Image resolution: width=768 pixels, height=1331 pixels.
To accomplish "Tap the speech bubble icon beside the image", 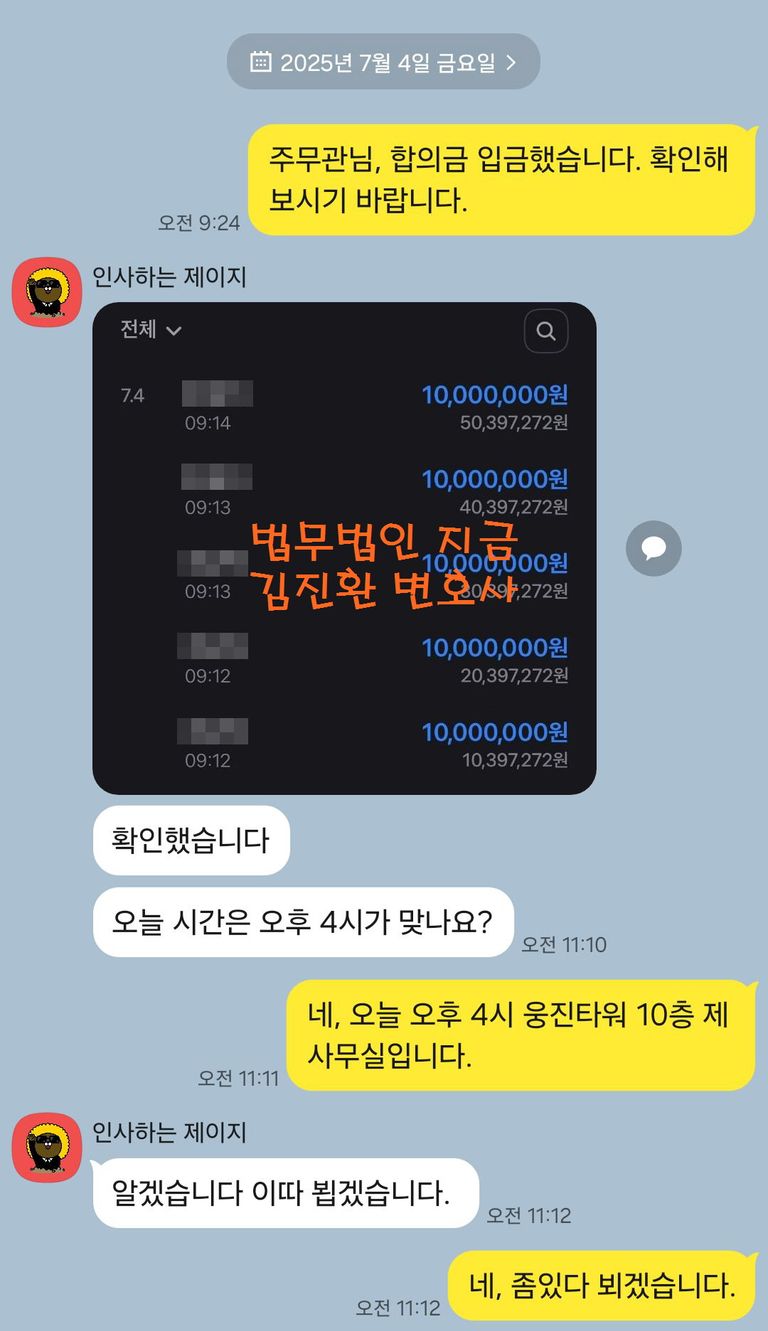I will coord(654,548).
